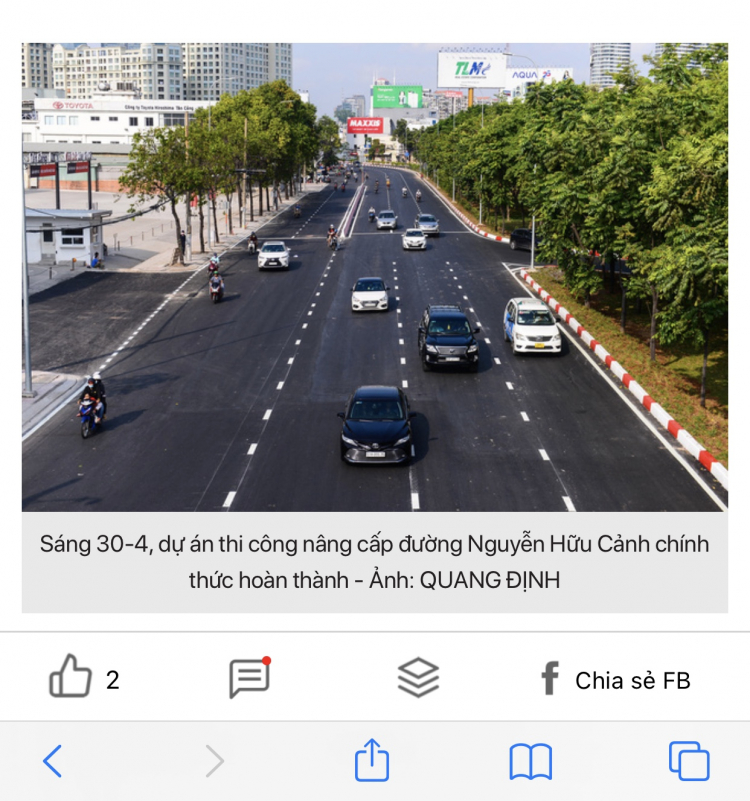Screen dimensions: 750x801
Task: Like this article with thumbs-up
Action: pos(70,679)
